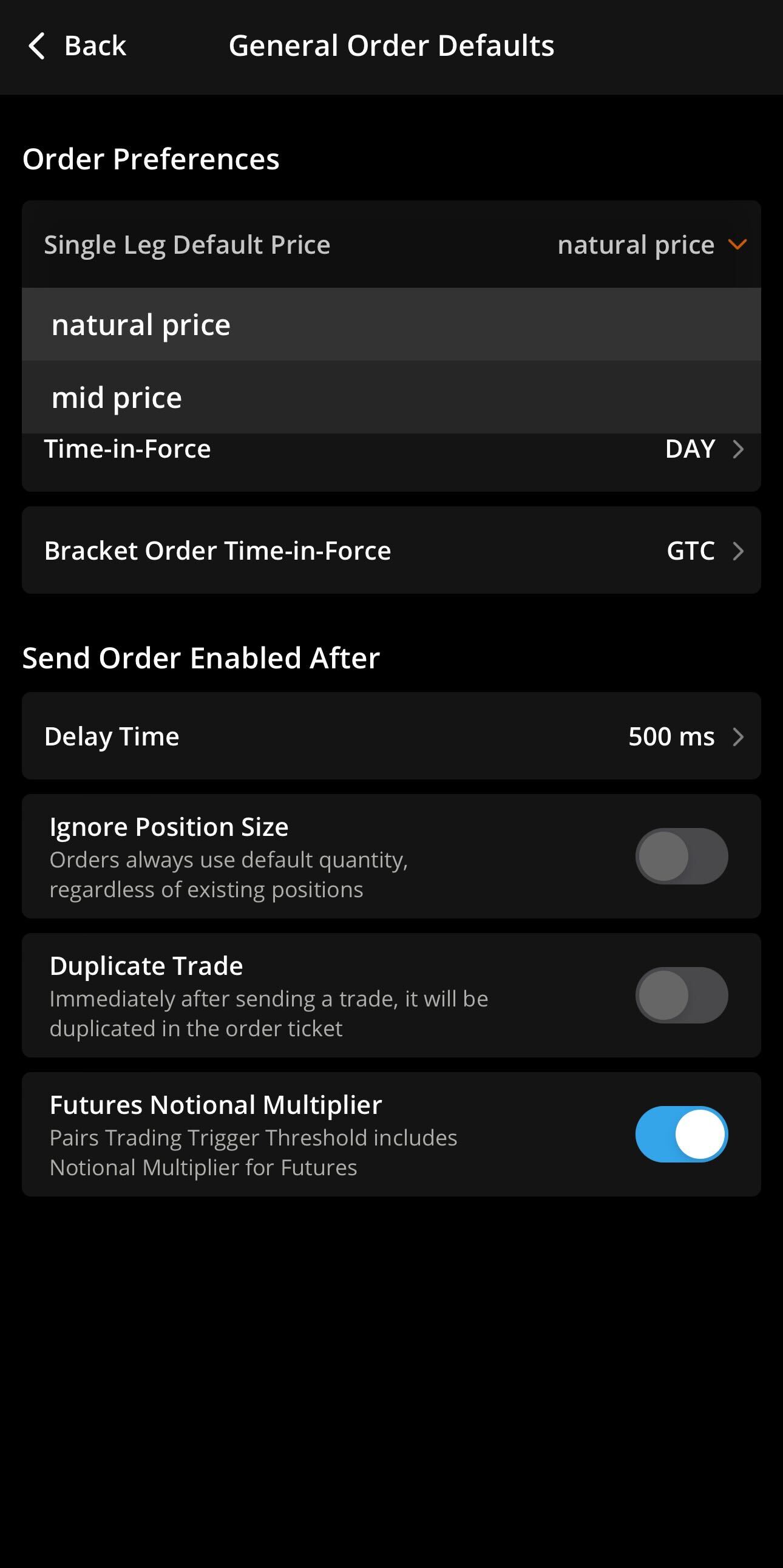Open the Time-in-Force selection screen
Viewport: 783px width, 1568px height.
pos(391,450)
